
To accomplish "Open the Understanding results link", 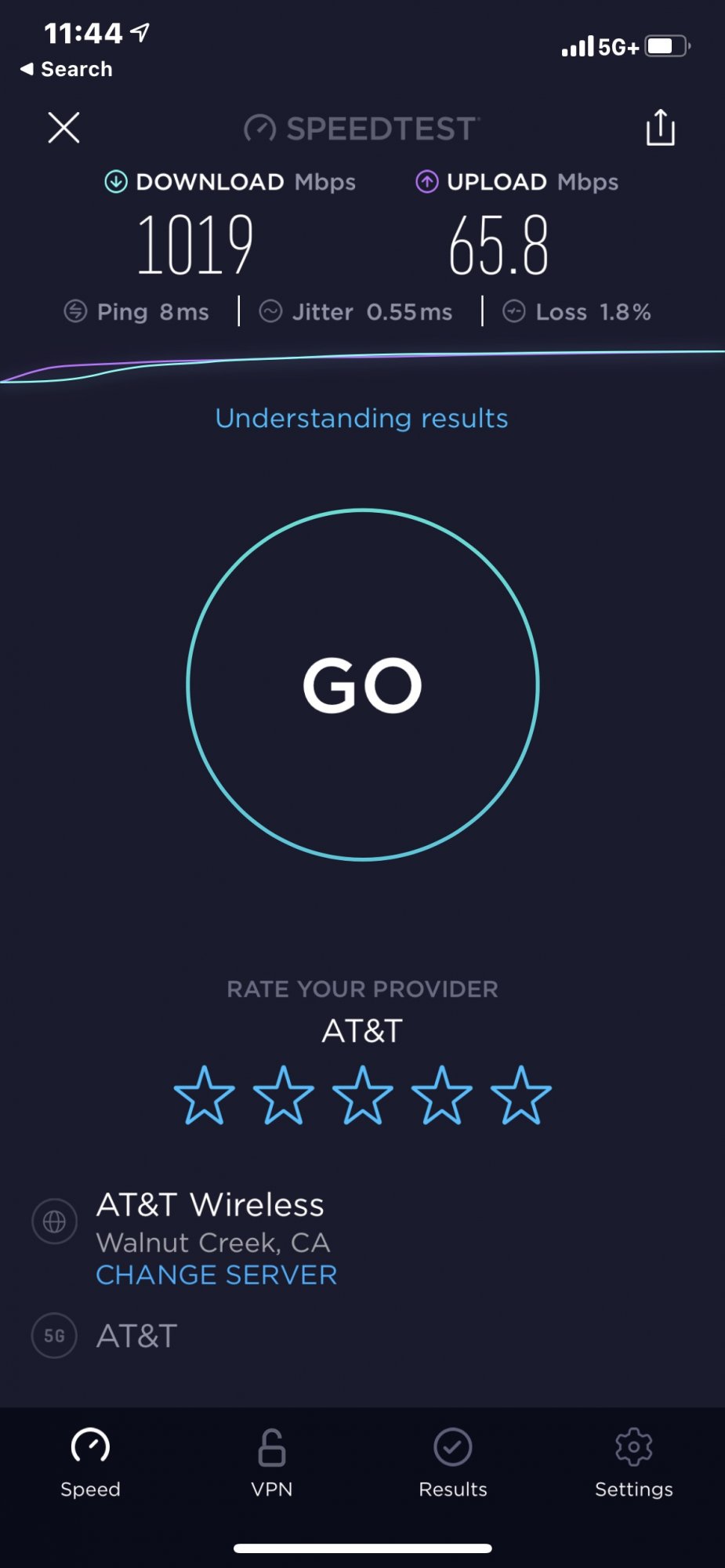I will tap(361, 419).
